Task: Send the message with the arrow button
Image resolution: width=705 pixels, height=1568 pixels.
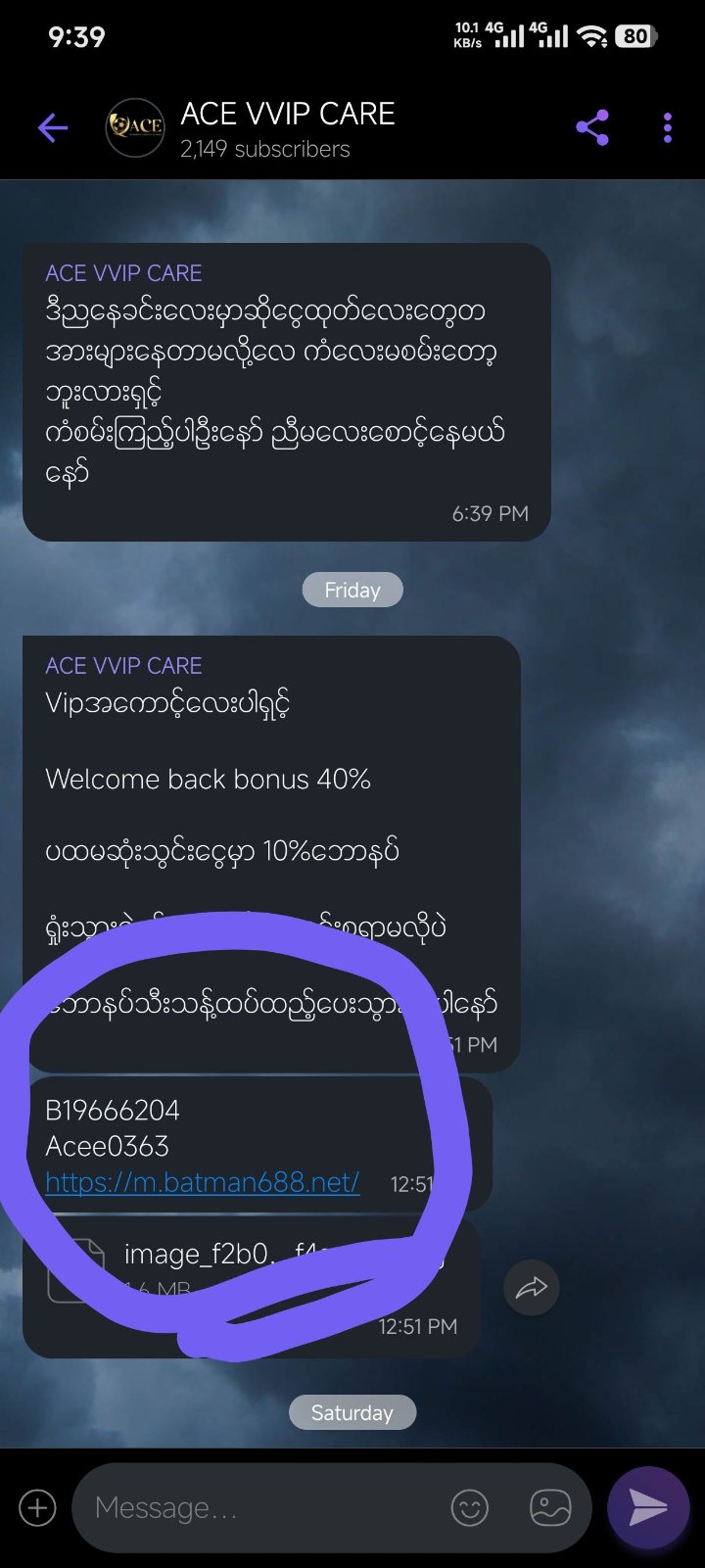Action: (648, 1507)
